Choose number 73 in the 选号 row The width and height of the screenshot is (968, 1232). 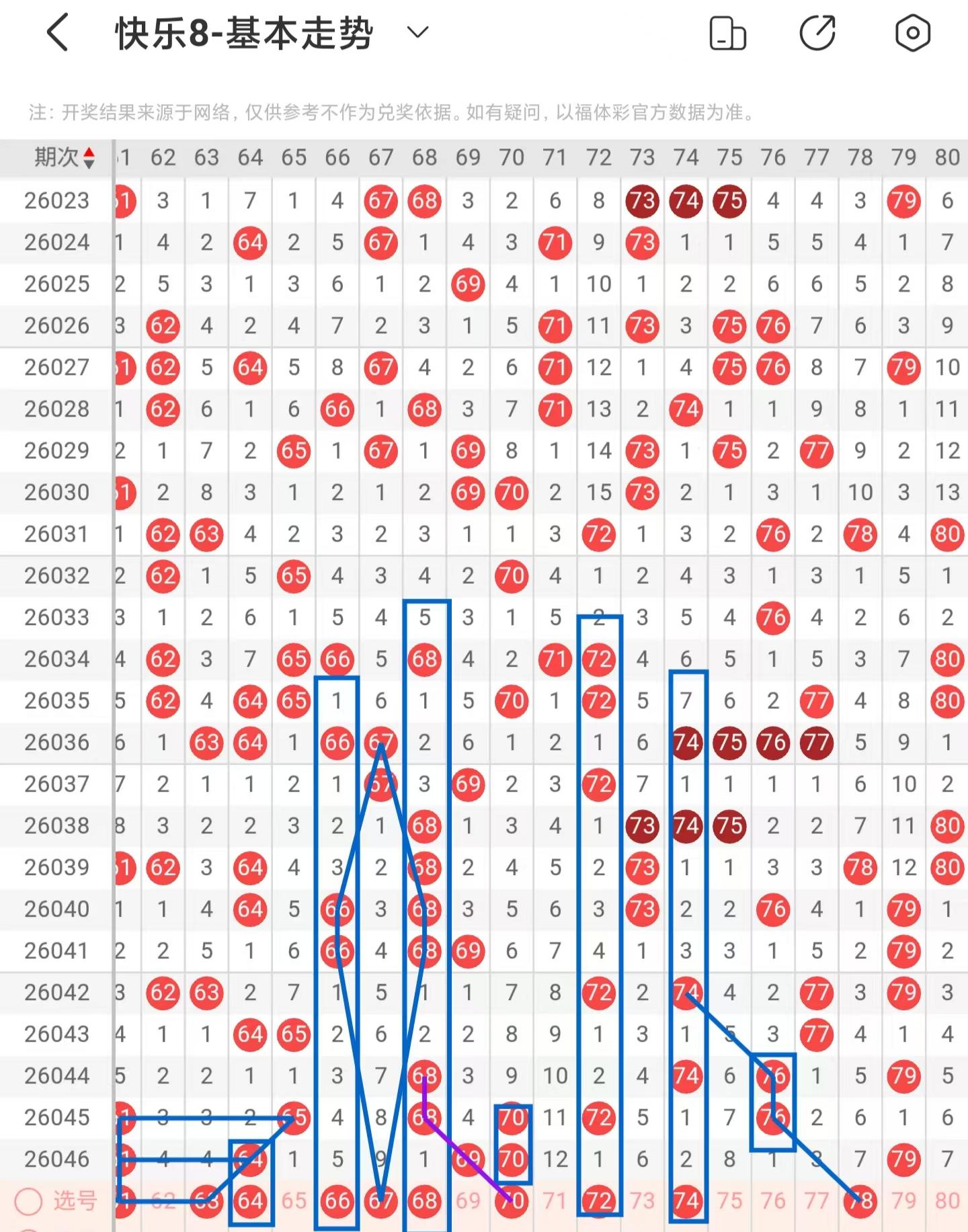click(x=642, y=1200)
